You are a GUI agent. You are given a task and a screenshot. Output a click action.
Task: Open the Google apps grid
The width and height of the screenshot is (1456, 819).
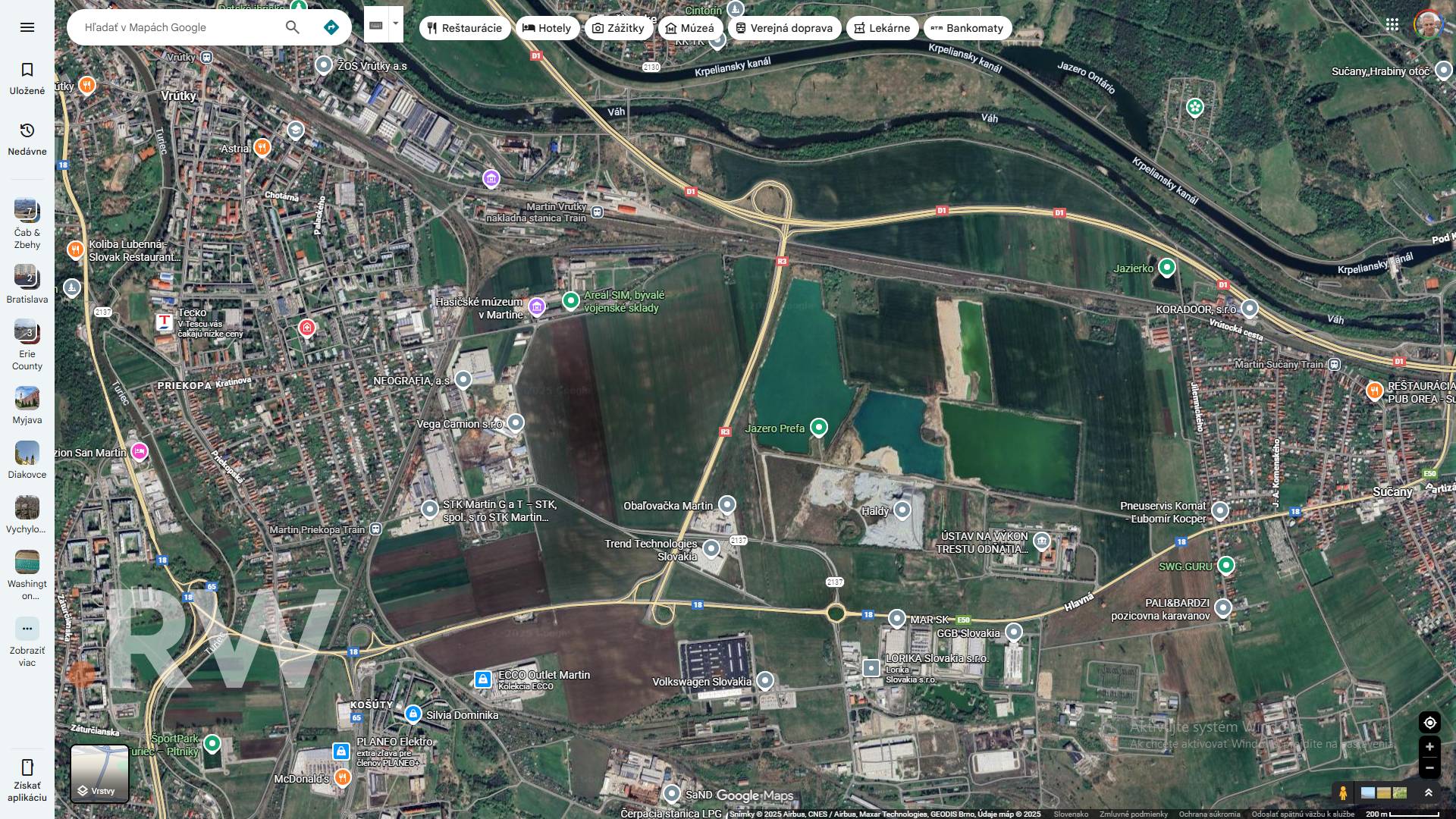click(x=1392, y=24)
